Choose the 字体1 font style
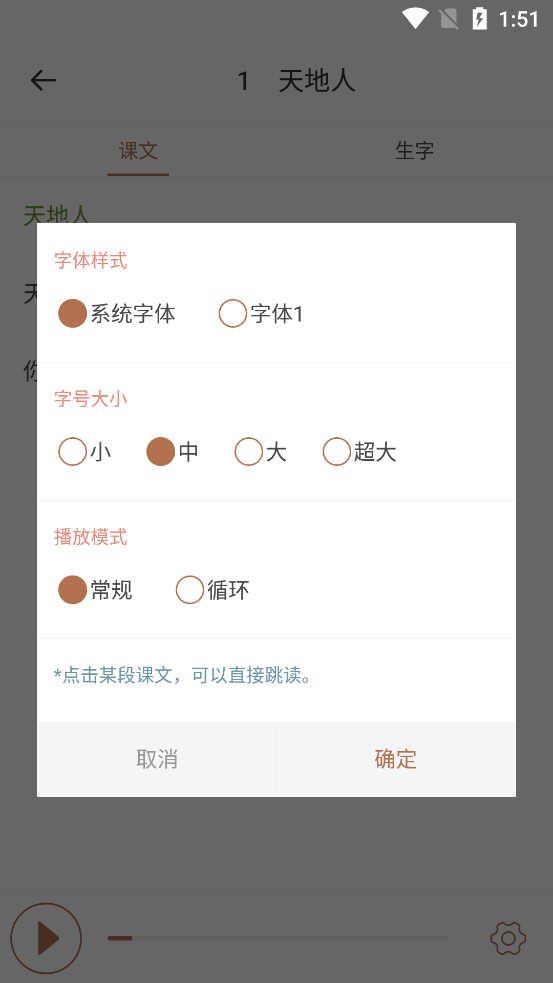This screenshot has height=983, width=553. coord(261,313)
